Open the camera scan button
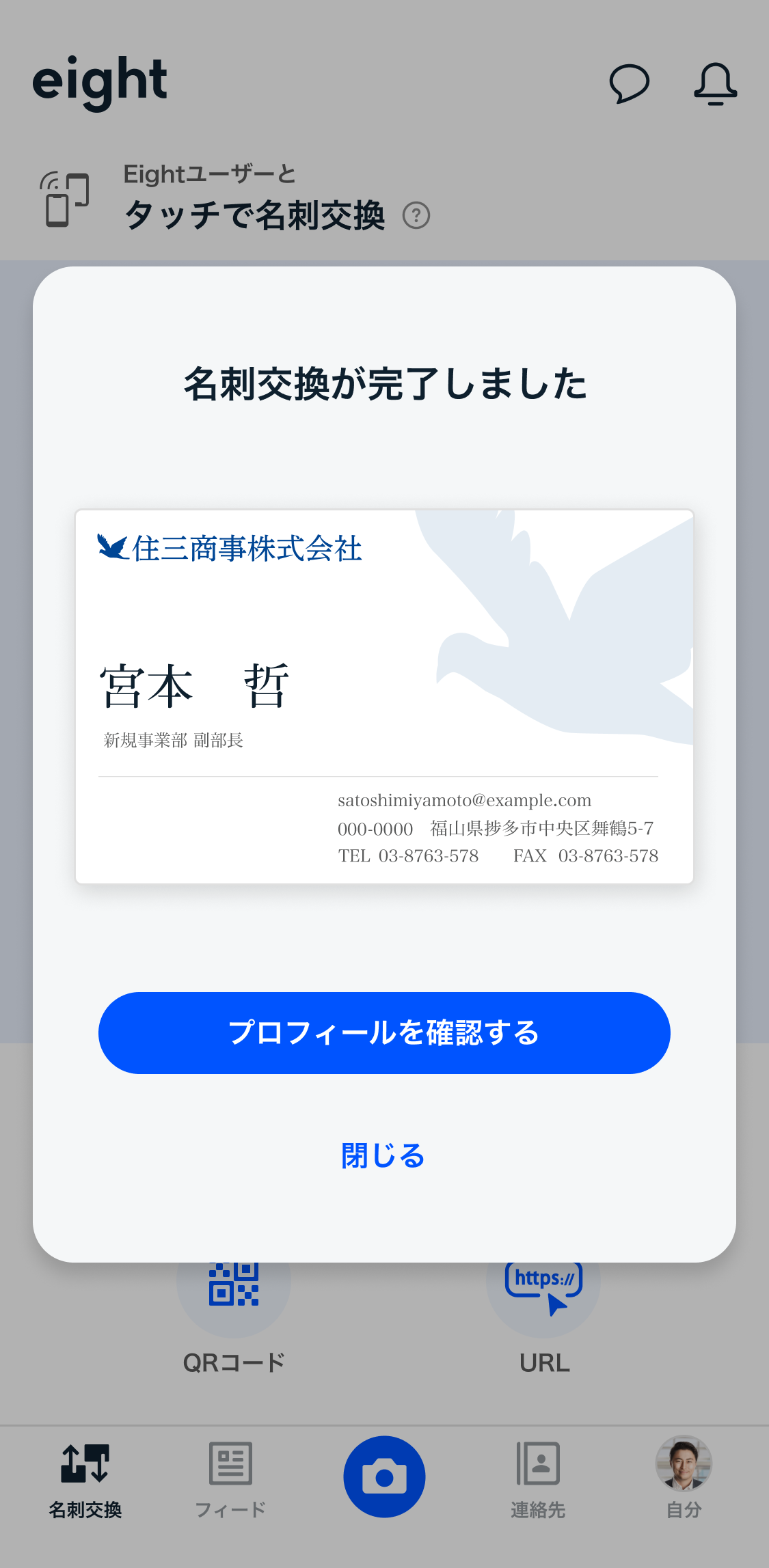The width and height of the screenshot is (769, 1568). (384, 1476)
